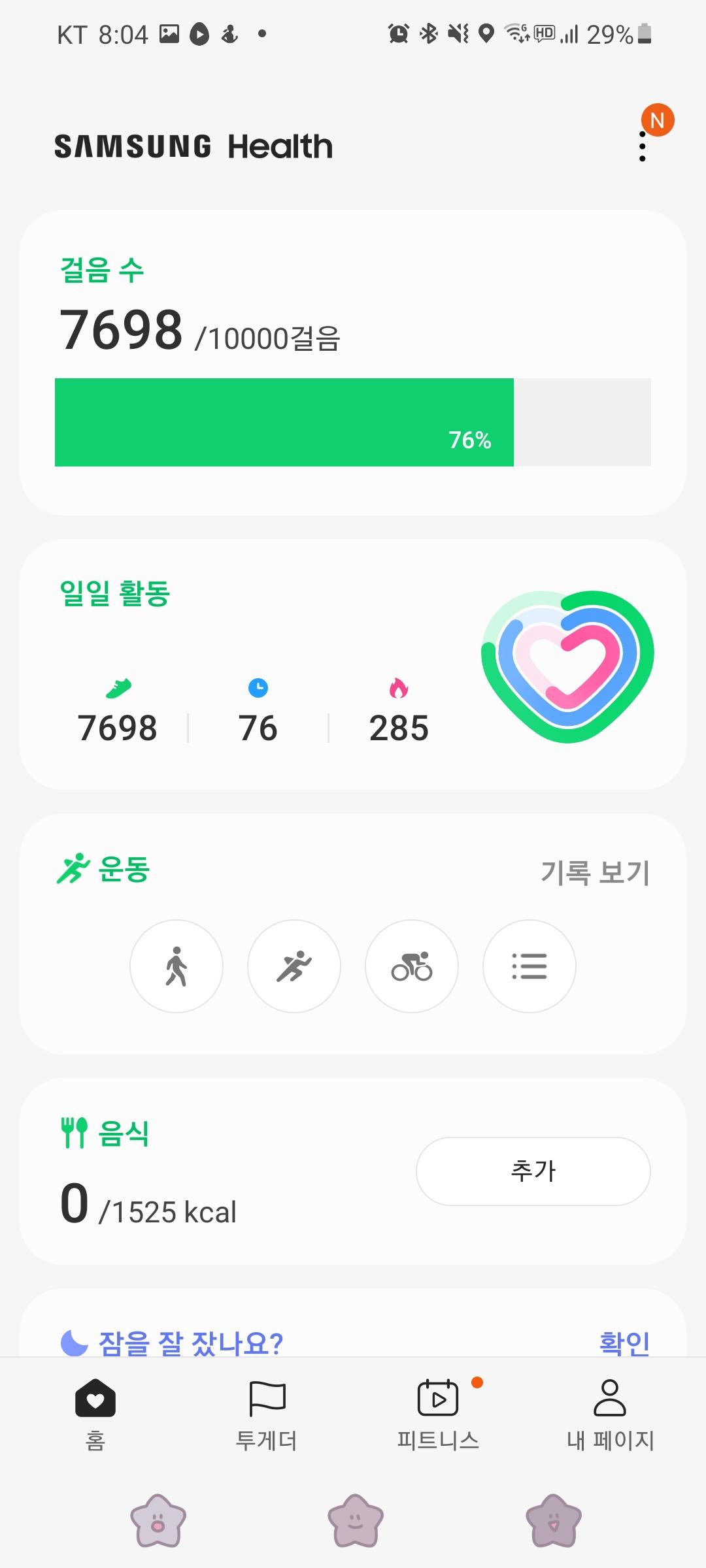Tap 확인 on the sleep card
706x1568 pixels.
[624, 1342]
